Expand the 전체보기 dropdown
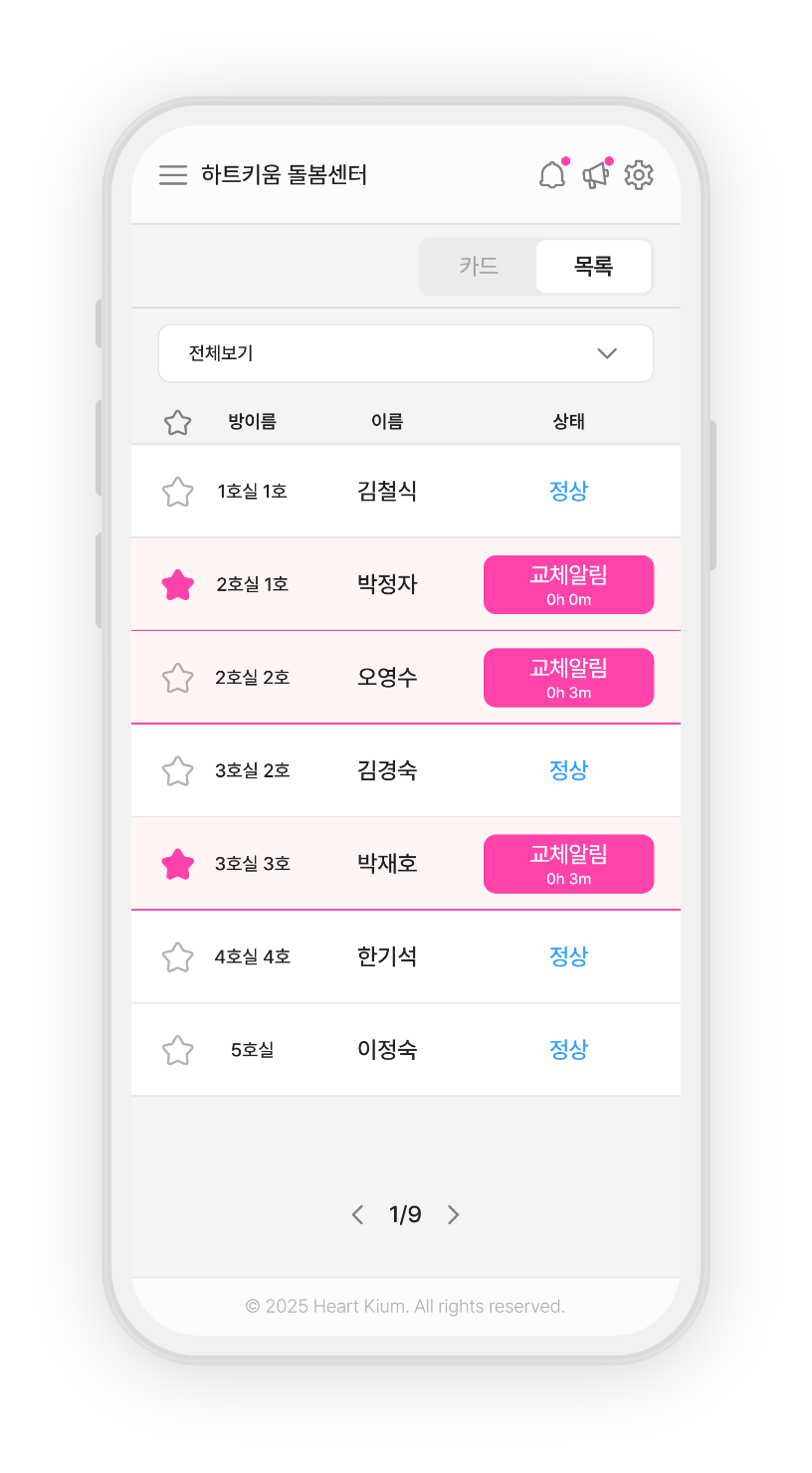Screen dimensions: 812x1473 406,353
